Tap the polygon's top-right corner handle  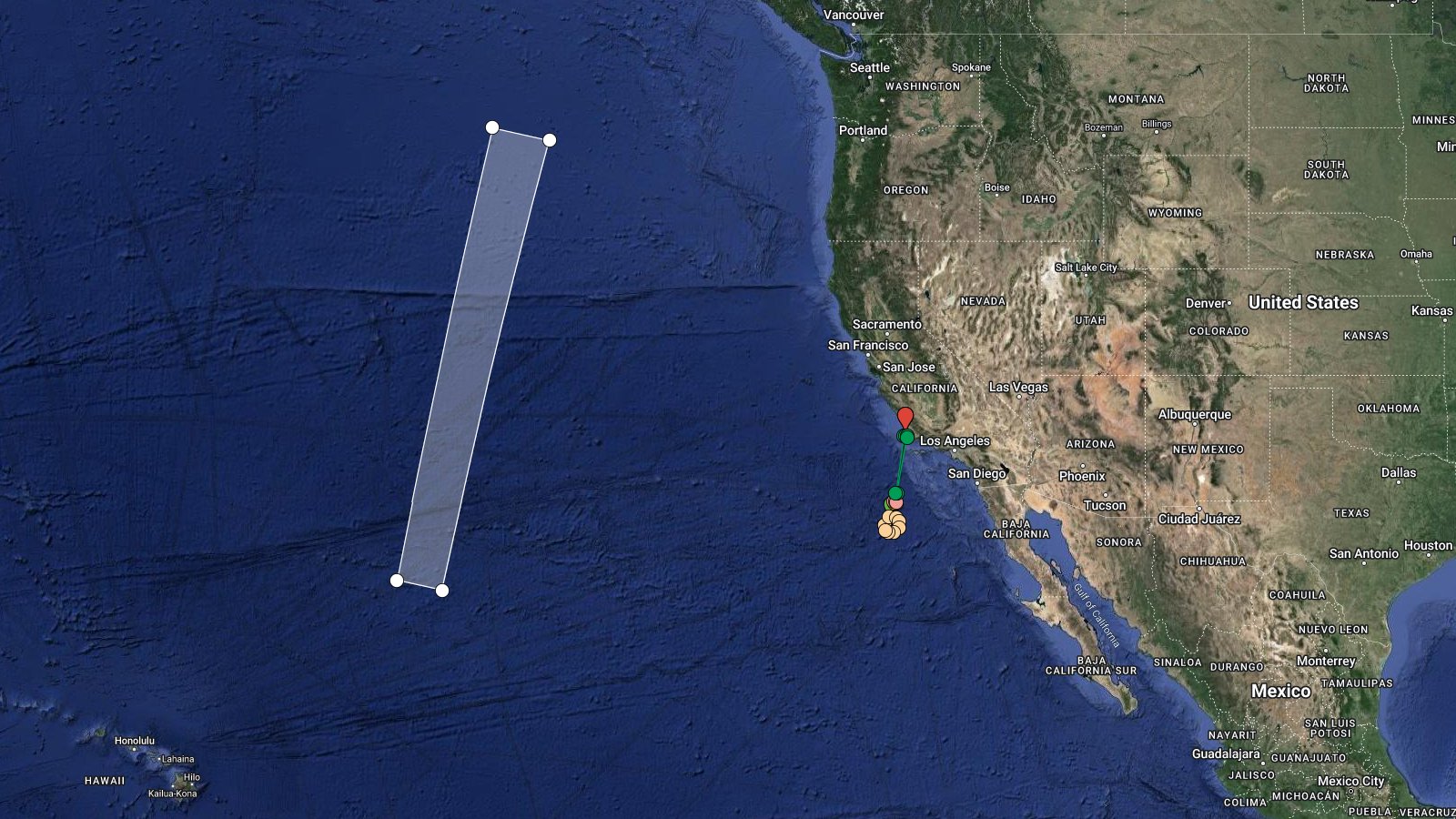tap(550, 140)
